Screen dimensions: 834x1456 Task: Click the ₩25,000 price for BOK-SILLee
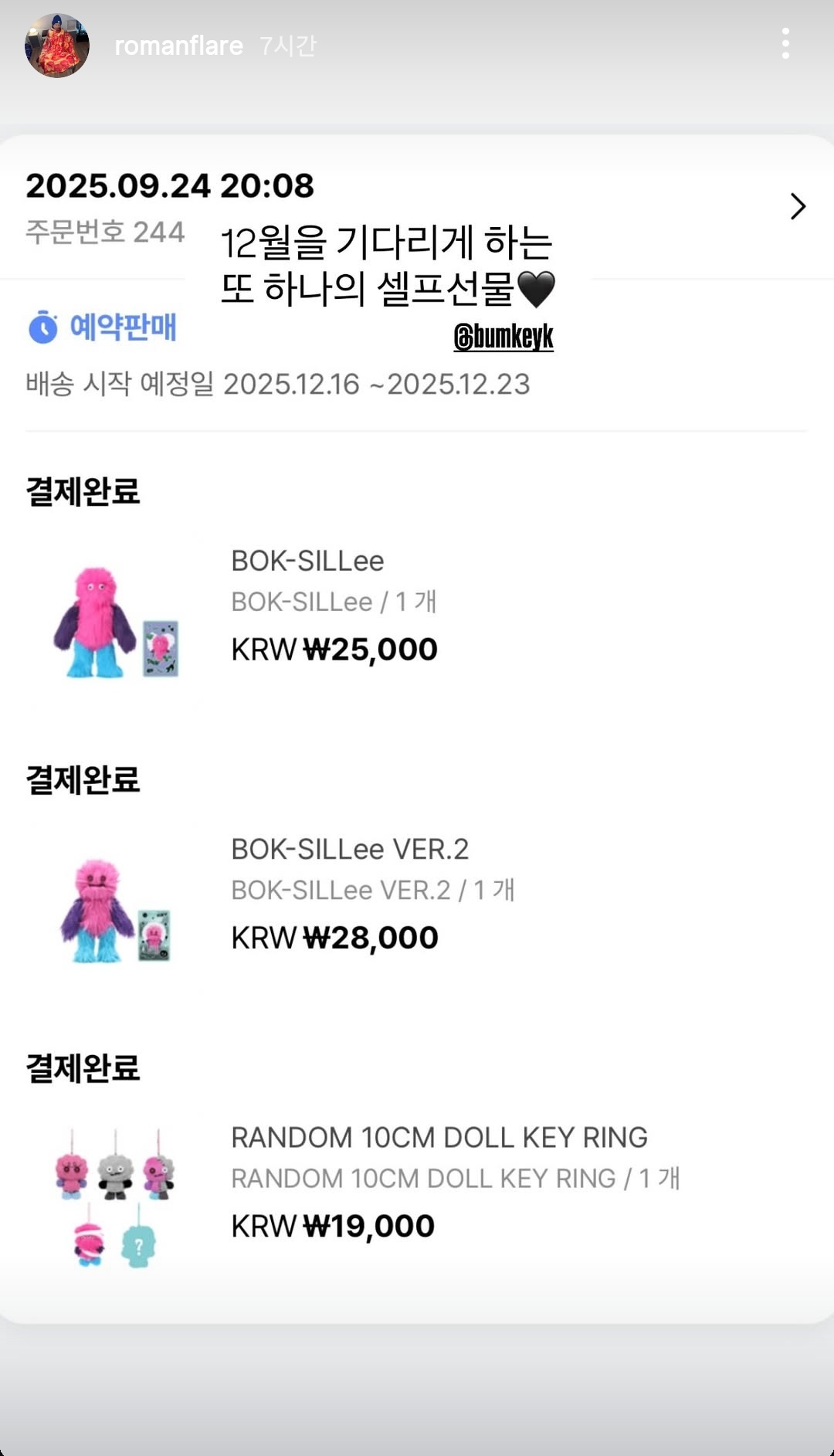click(x=334, y=649)
